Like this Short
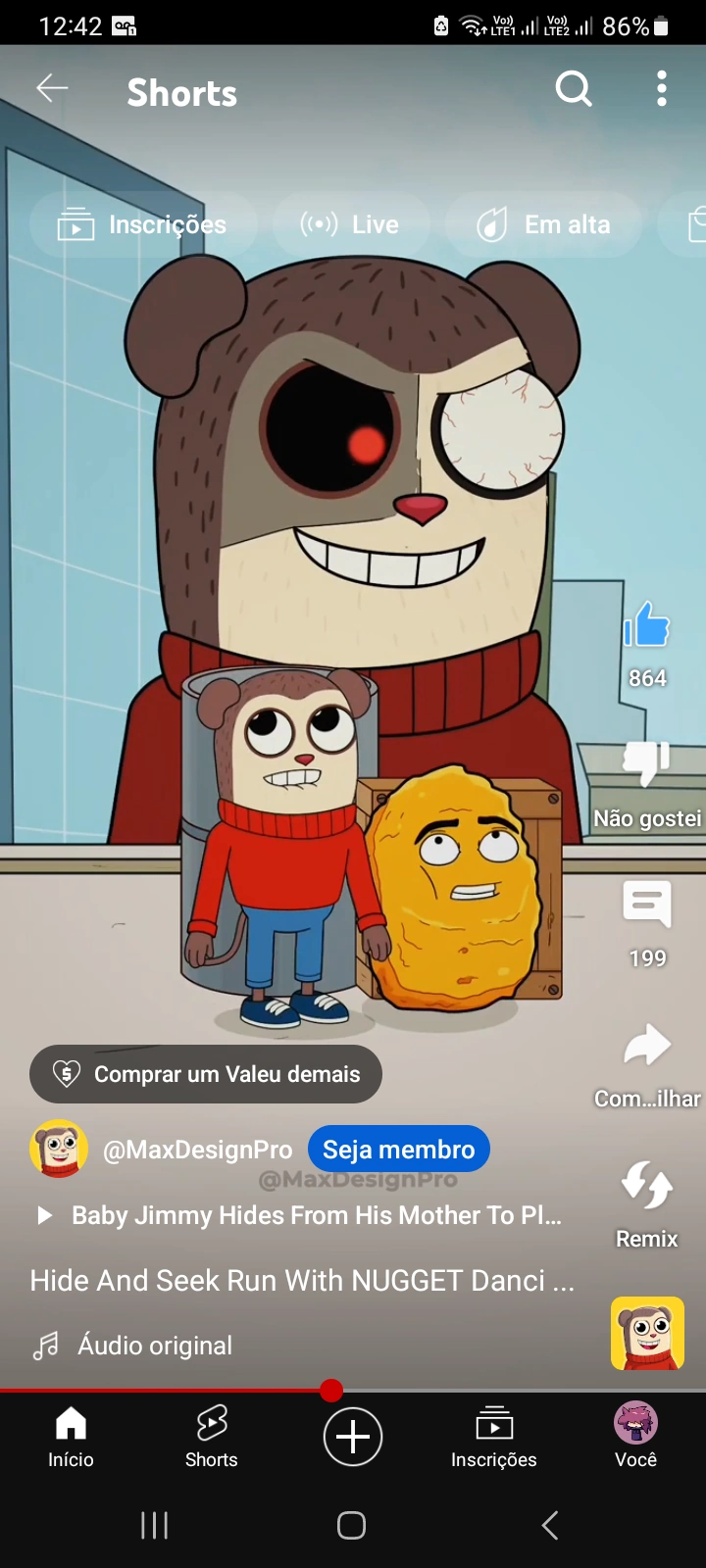The image size is (706, 1568). 647,625
